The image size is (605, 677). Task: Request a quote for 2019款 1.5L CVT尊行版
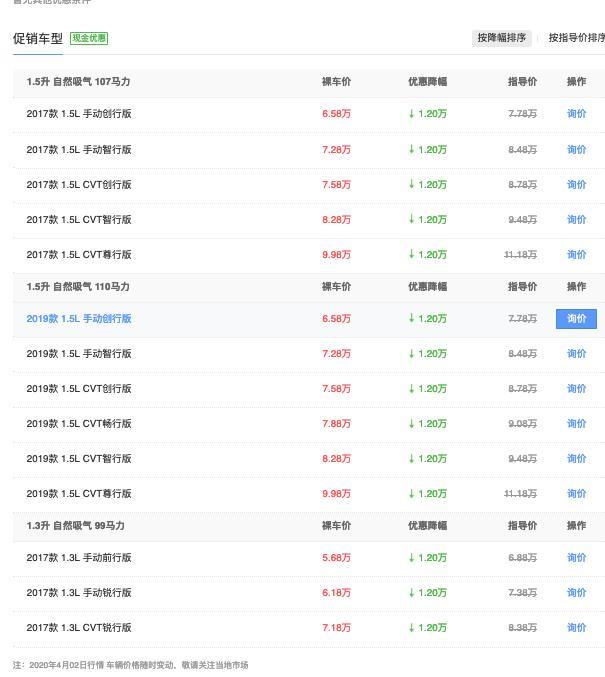[x=576, y=493]
